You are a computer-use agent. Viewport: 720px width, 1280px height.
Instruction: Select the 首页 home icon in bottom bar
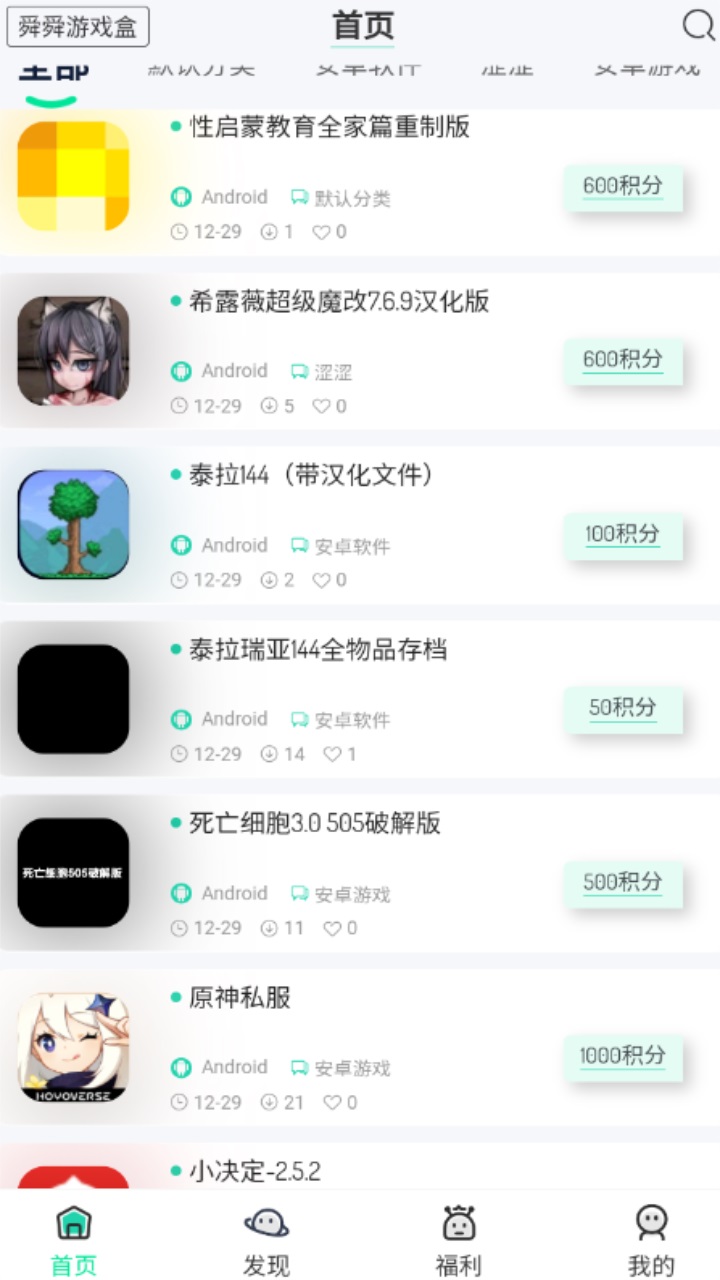[x=74, y=1222]
